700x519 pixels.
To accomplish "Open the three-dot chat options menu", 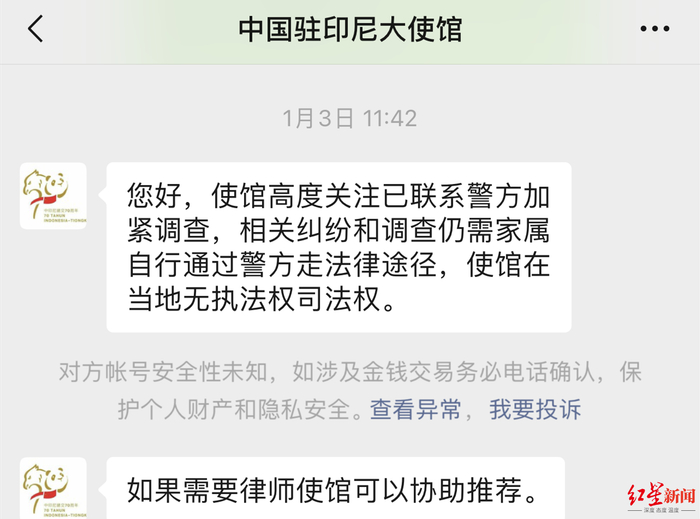I will click(654, 29).
